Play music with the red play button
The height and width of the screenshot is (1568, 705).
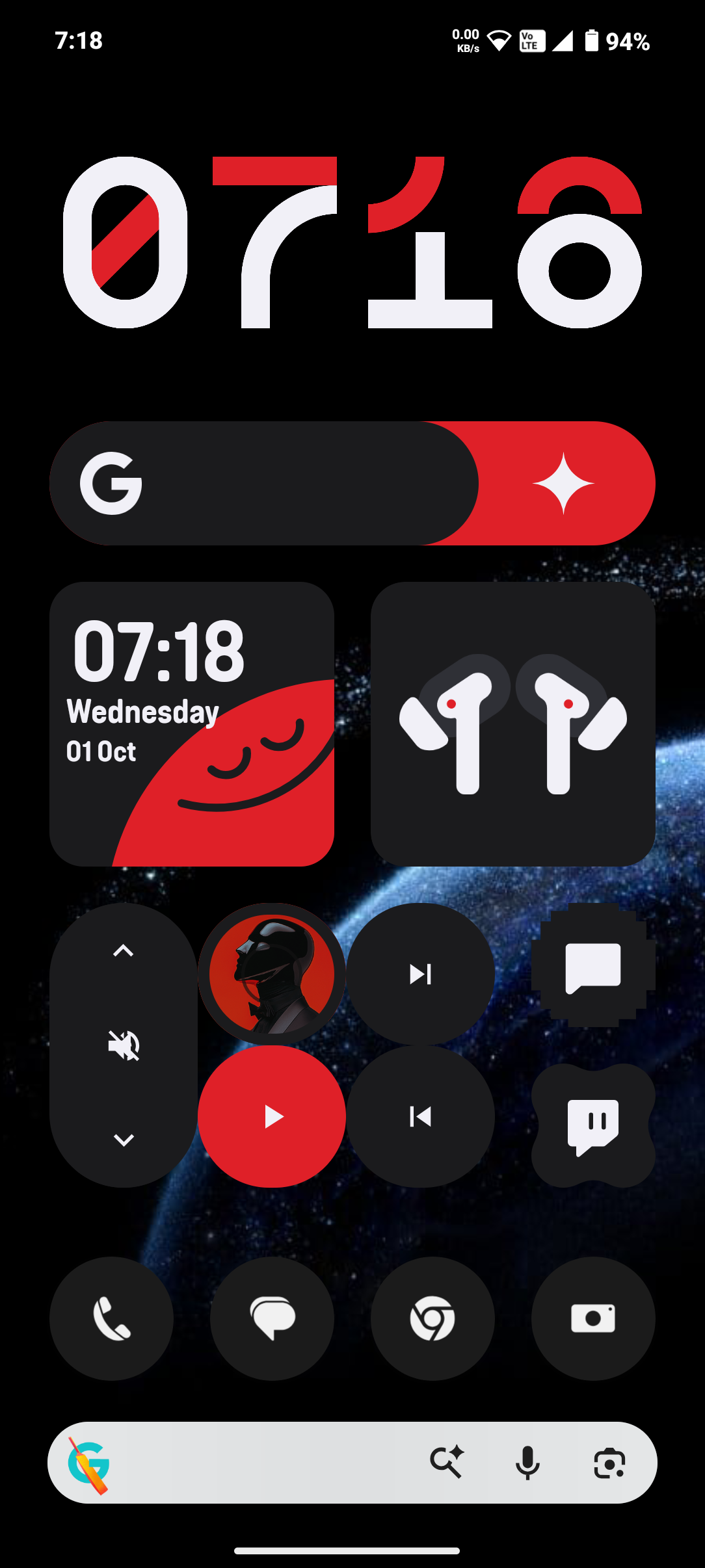272,1117
